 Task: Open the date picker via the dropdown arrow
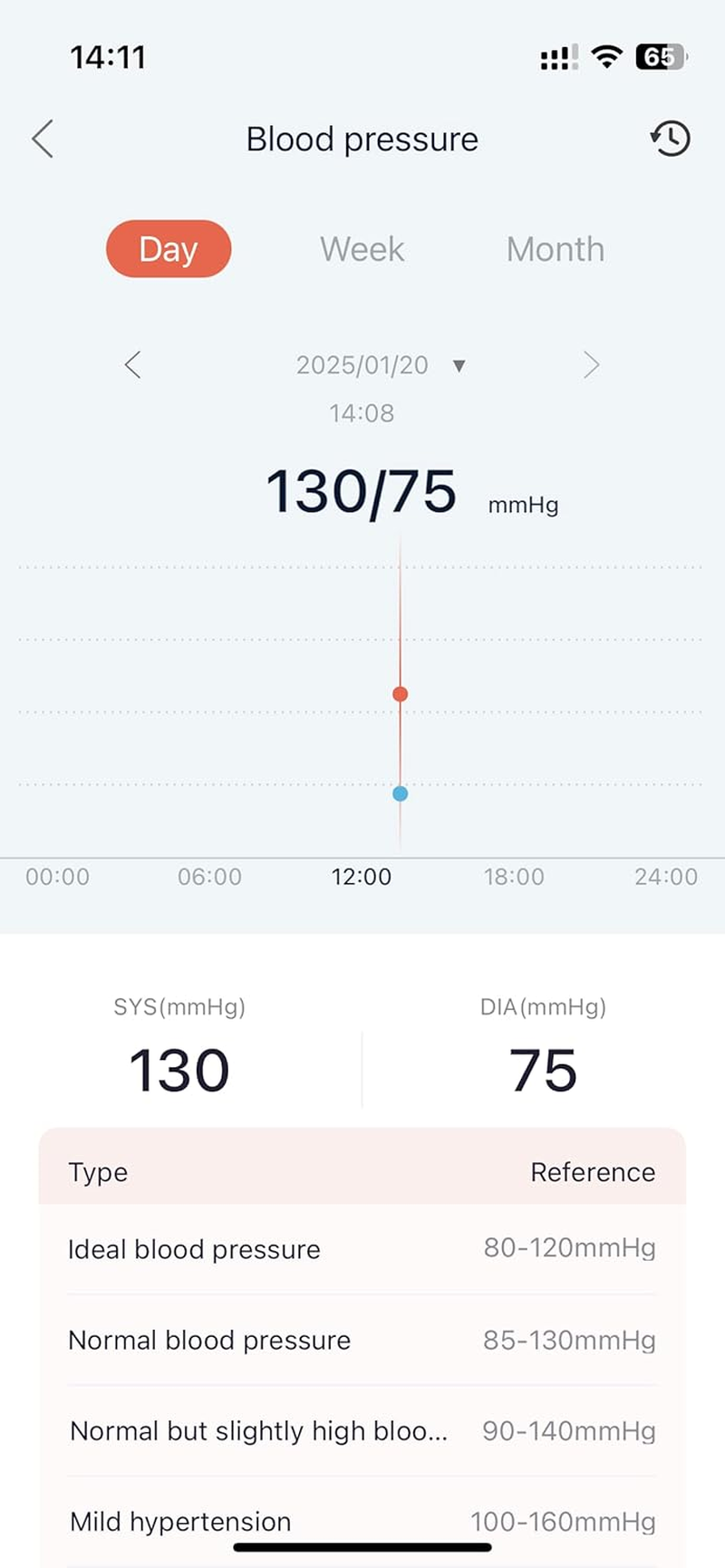point(459,365)
